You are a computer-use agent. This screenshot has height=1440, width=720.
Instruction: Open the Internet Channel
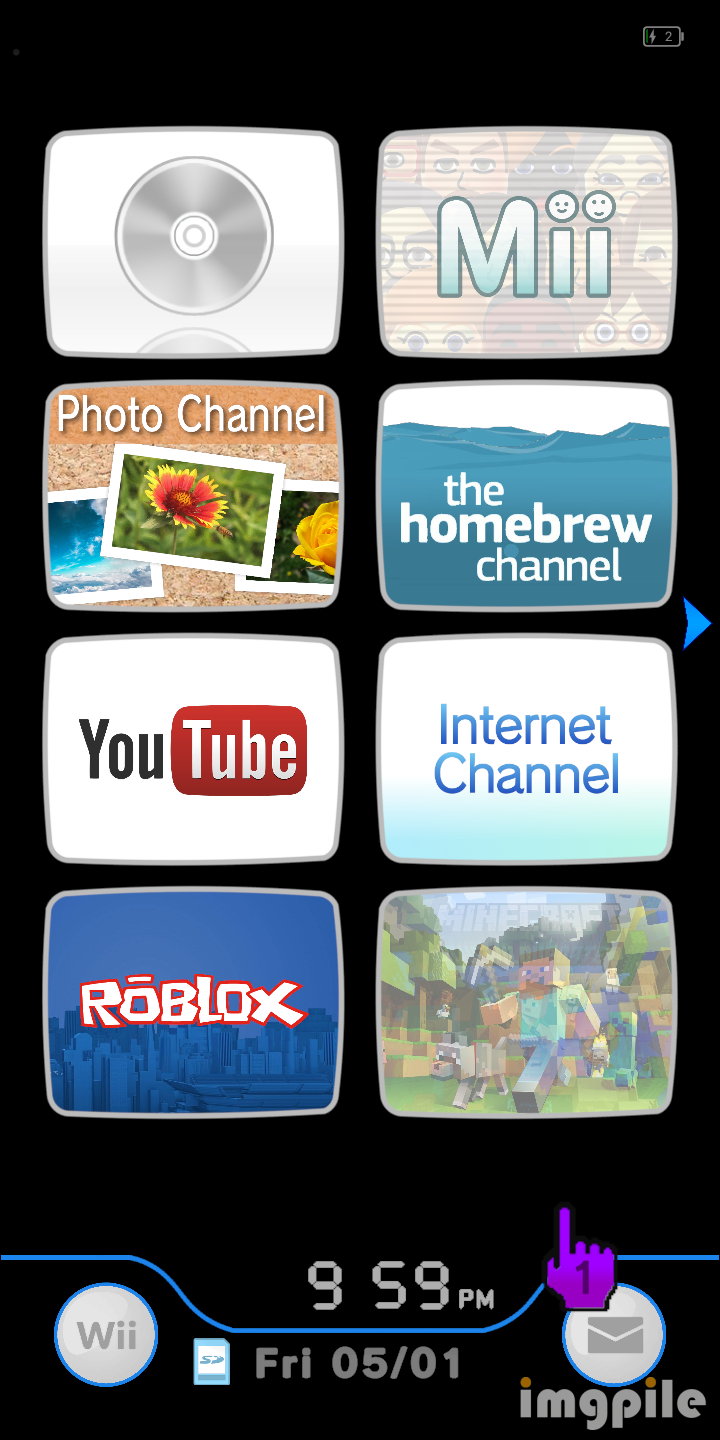[526, 750]
